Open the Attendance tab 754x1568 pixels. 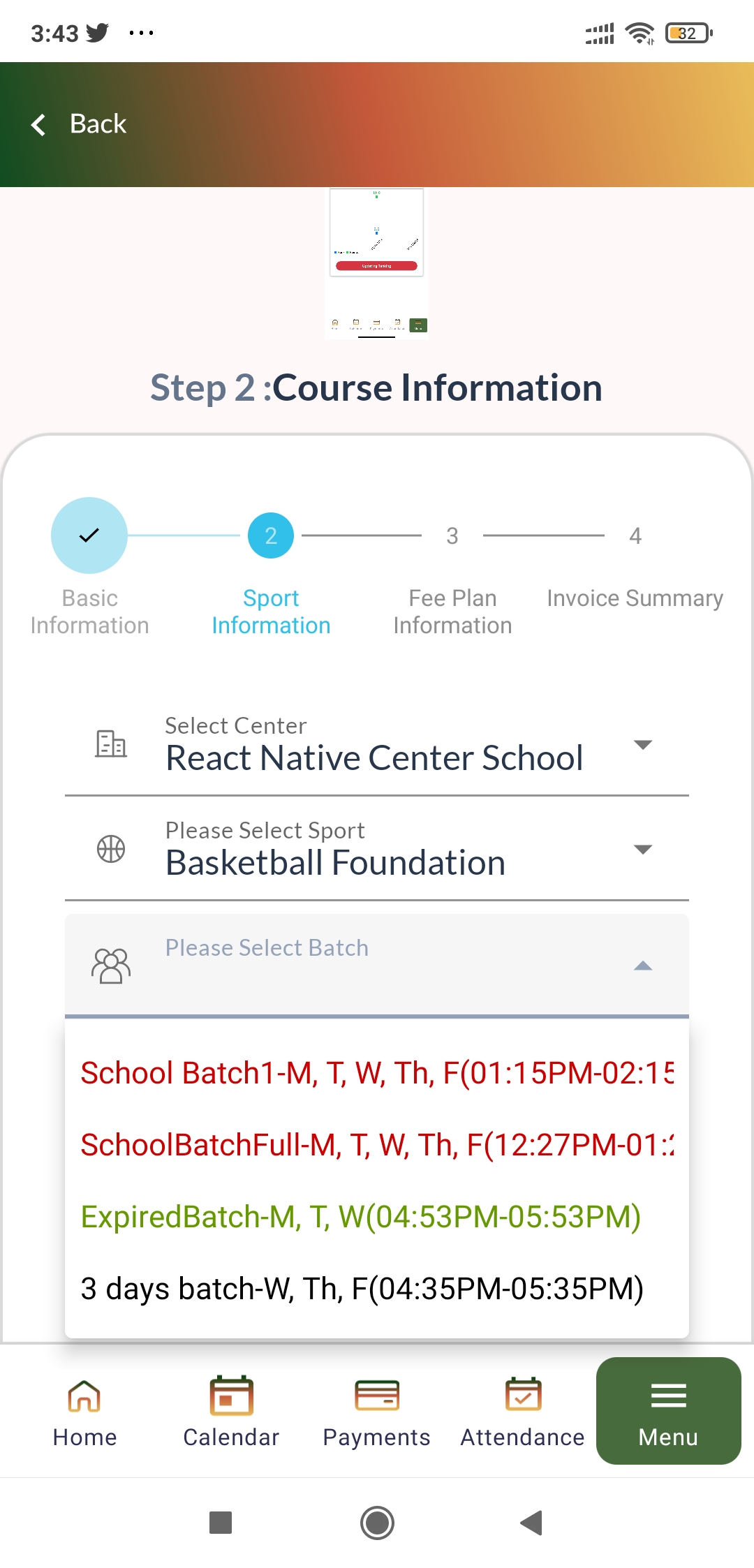[x=522, y=1412]
